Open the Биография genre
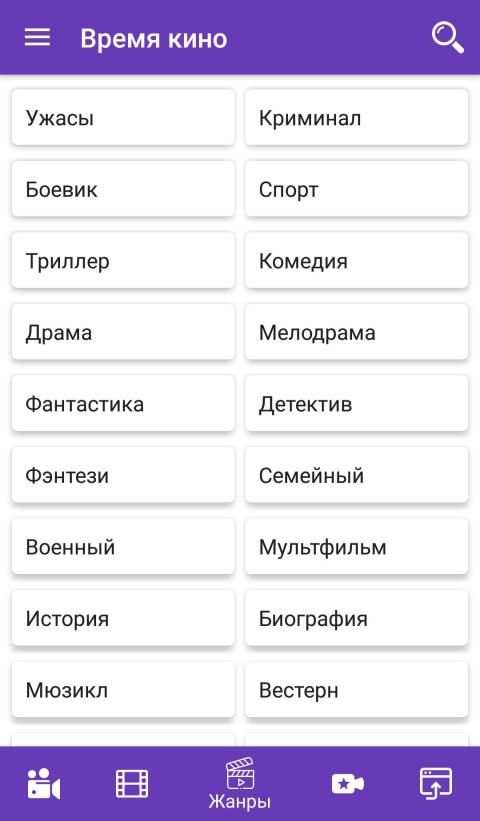This screenshot has height=821, width=480. (x=356, y=618)
